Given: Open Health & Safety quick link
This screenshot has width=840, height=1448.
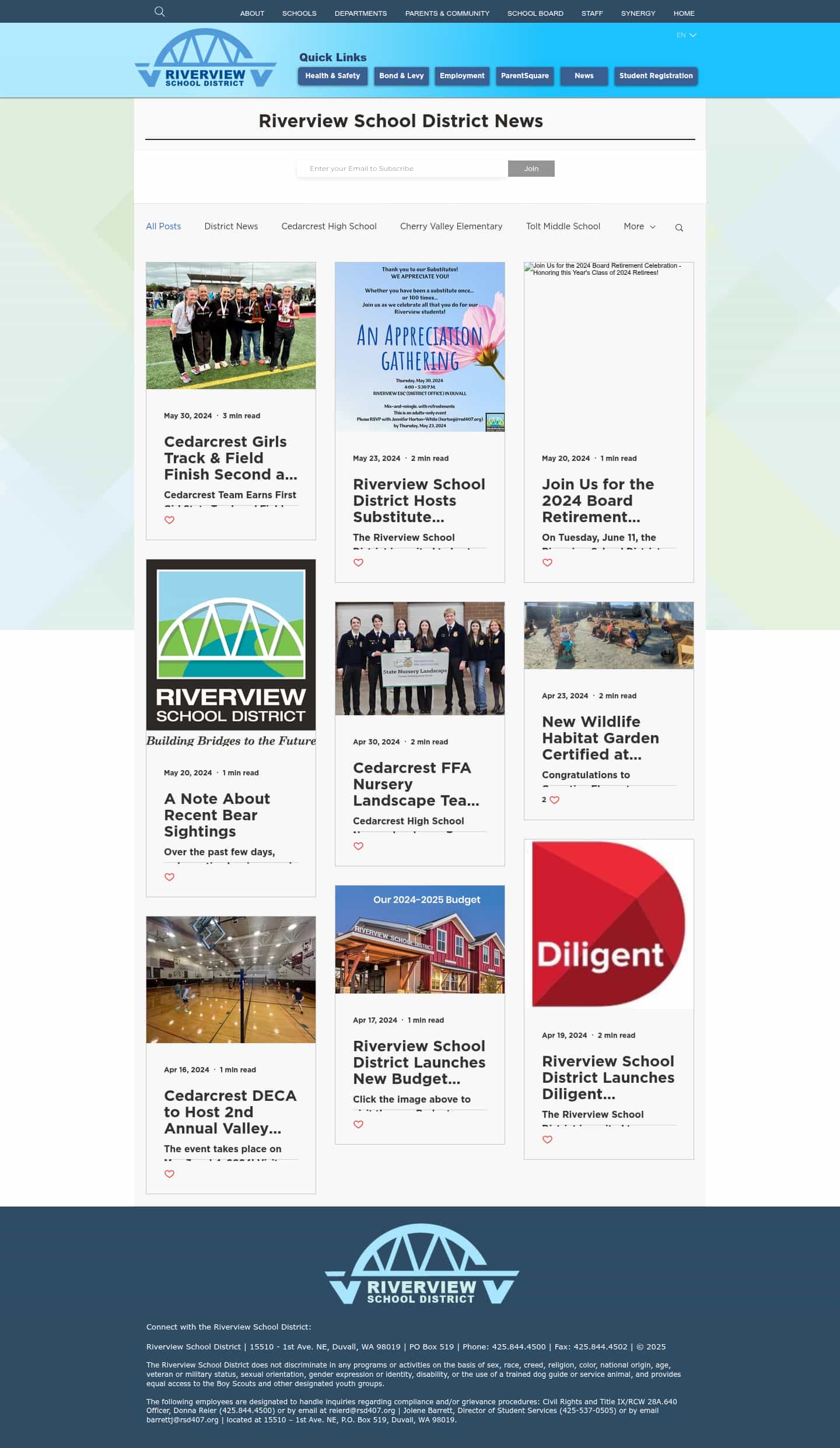Looking at the screenshot, I should 332,76.
